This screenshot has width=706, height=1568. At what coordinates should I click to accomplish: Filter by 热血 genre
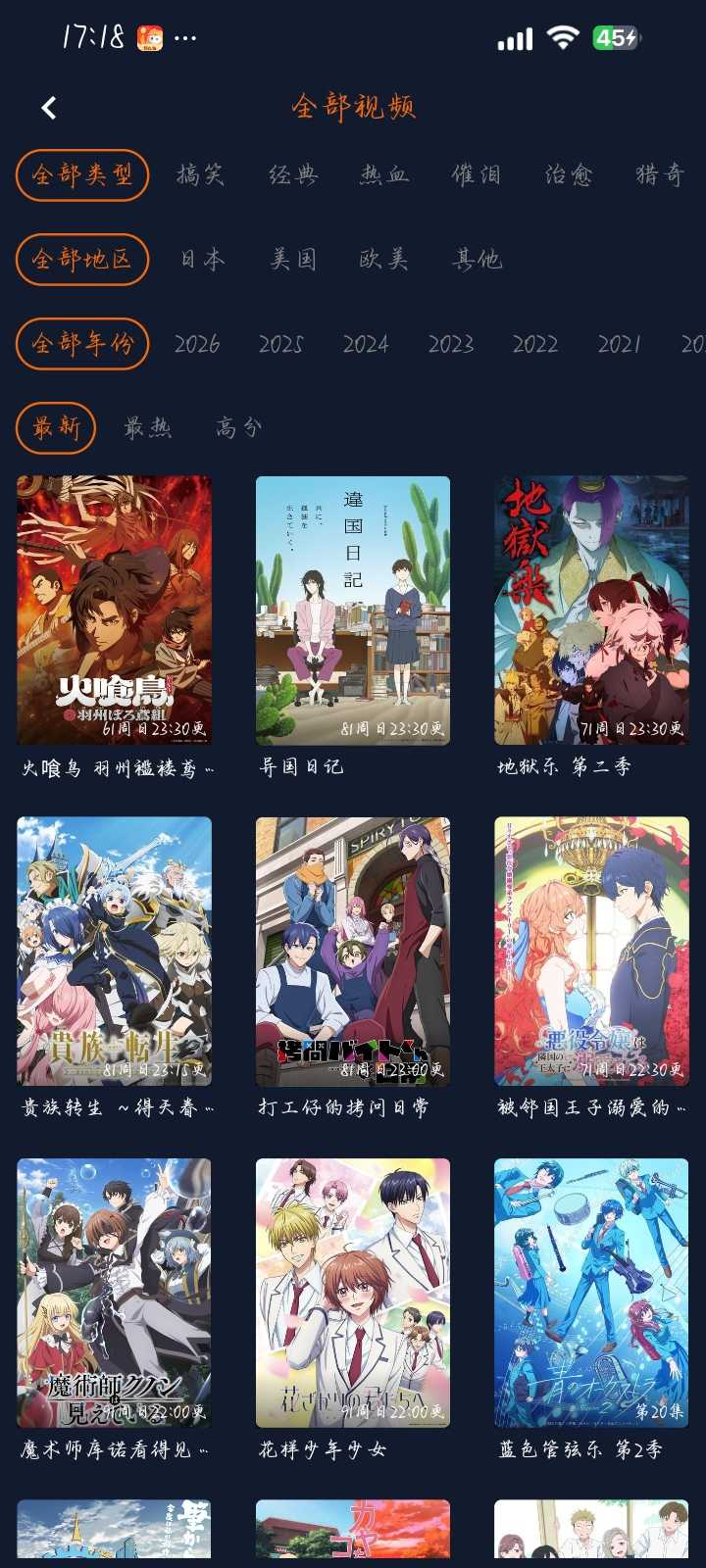tap(384, 174)
